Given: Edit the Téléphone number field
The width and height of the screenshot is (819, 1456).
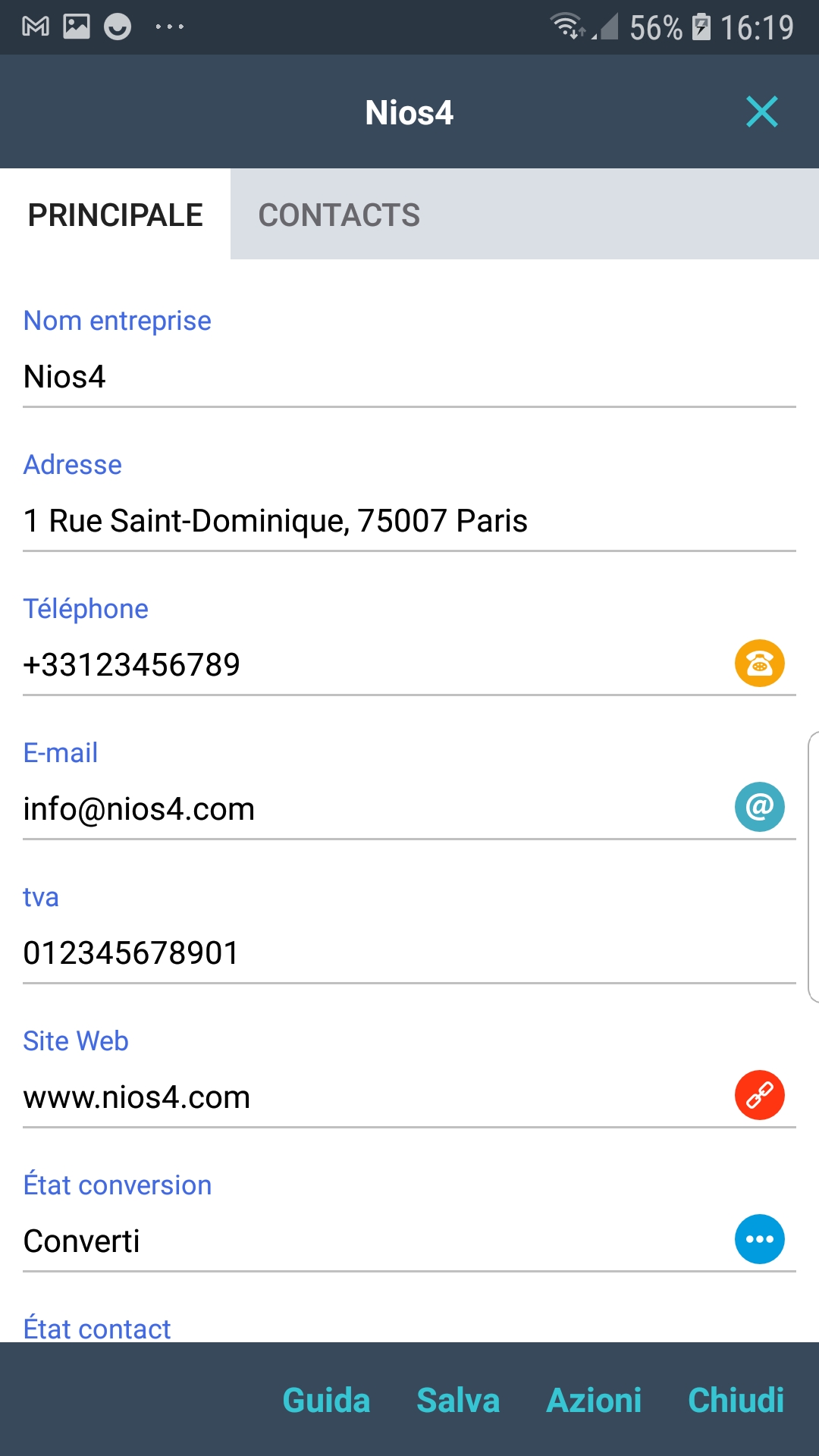Looking at the screenshot, I should pos(364,665).
